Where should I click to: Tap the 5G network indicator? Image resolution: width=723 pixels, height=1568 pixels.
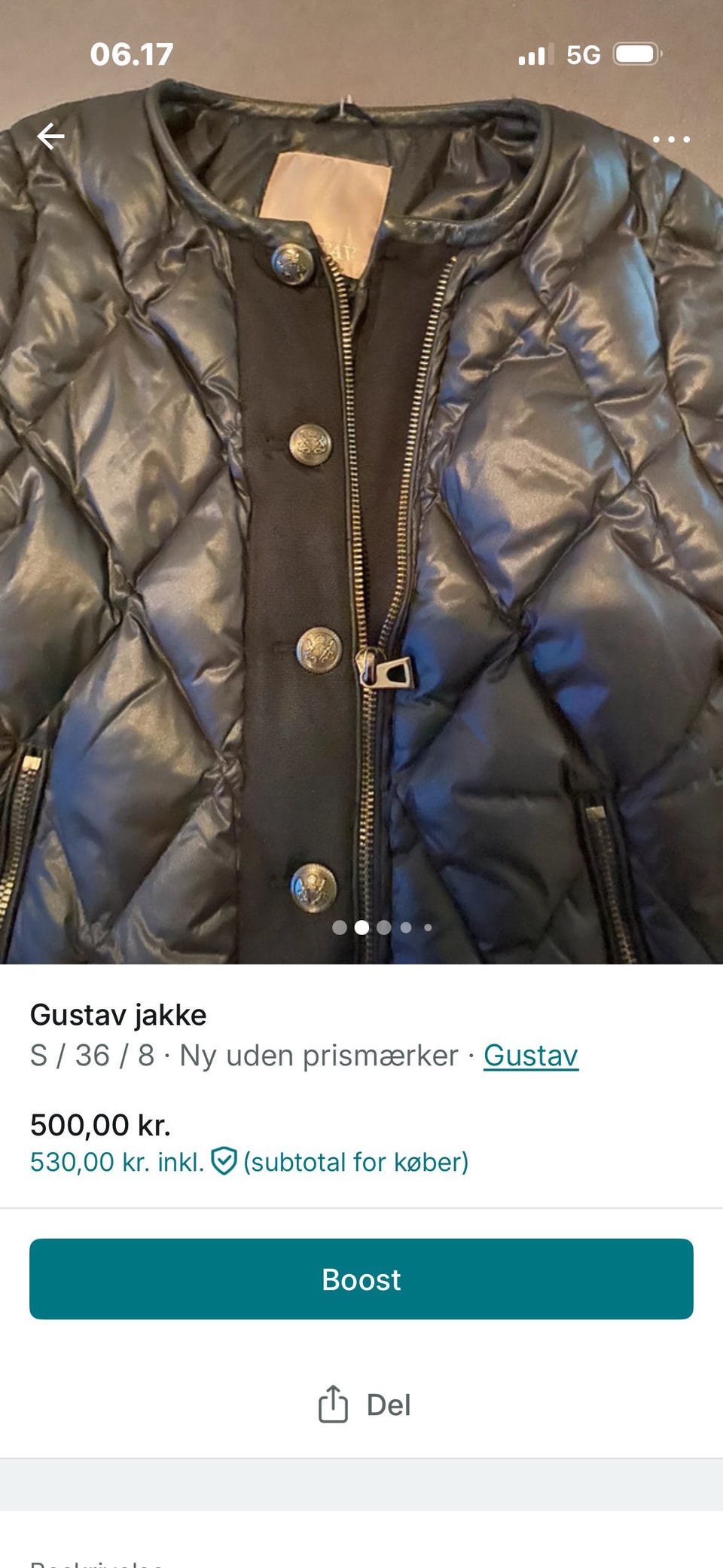[x=584, y=53]
